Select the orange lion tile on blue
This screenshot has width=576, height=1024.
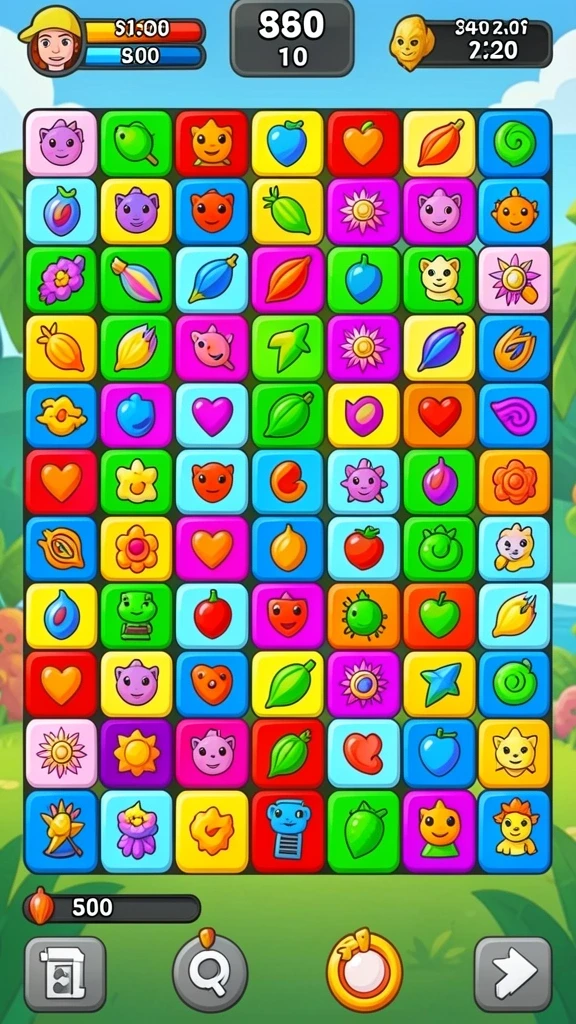click(515, 831)
